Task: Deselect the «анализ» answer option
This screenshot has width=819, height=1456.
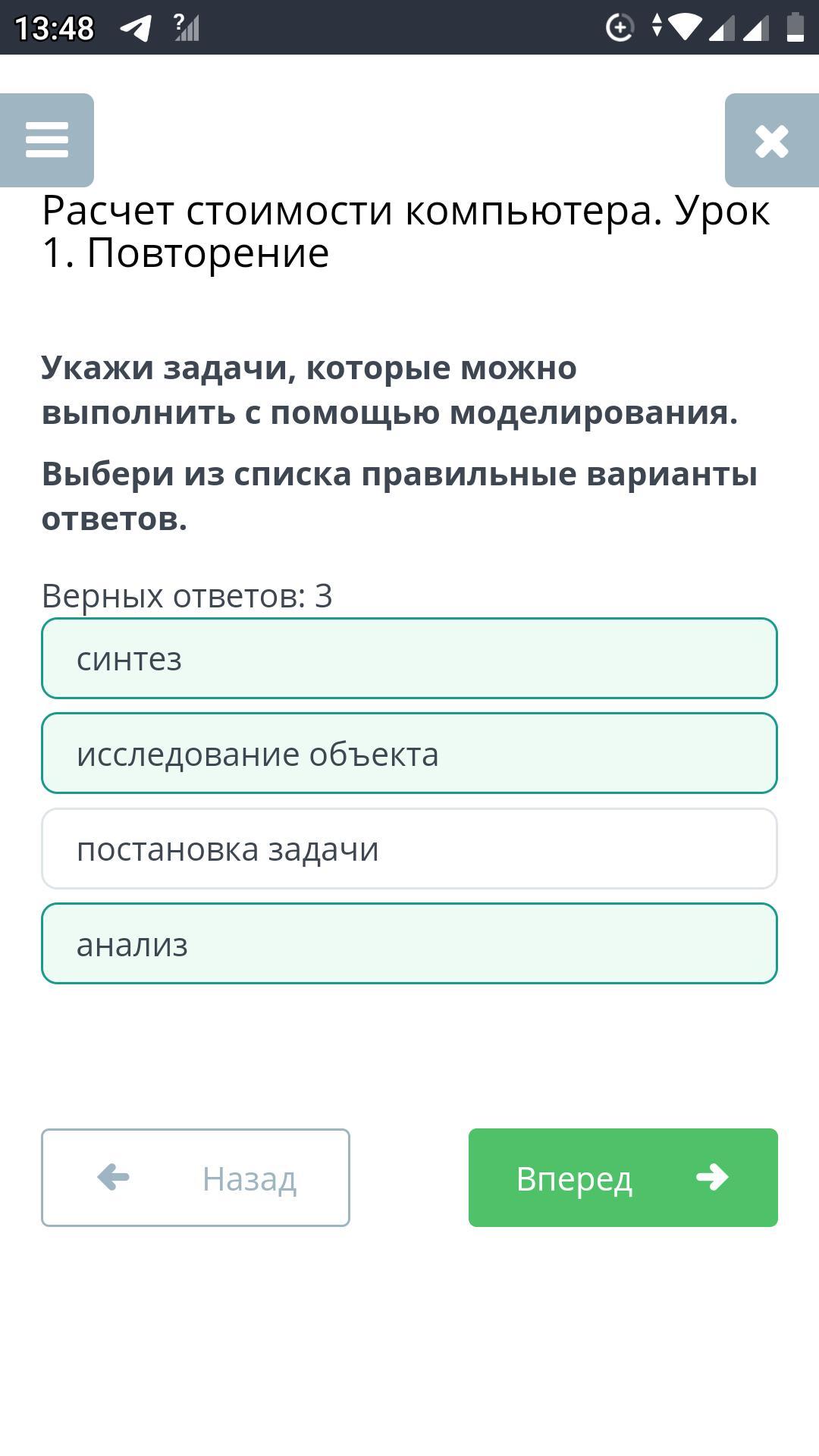Action: 409,943
